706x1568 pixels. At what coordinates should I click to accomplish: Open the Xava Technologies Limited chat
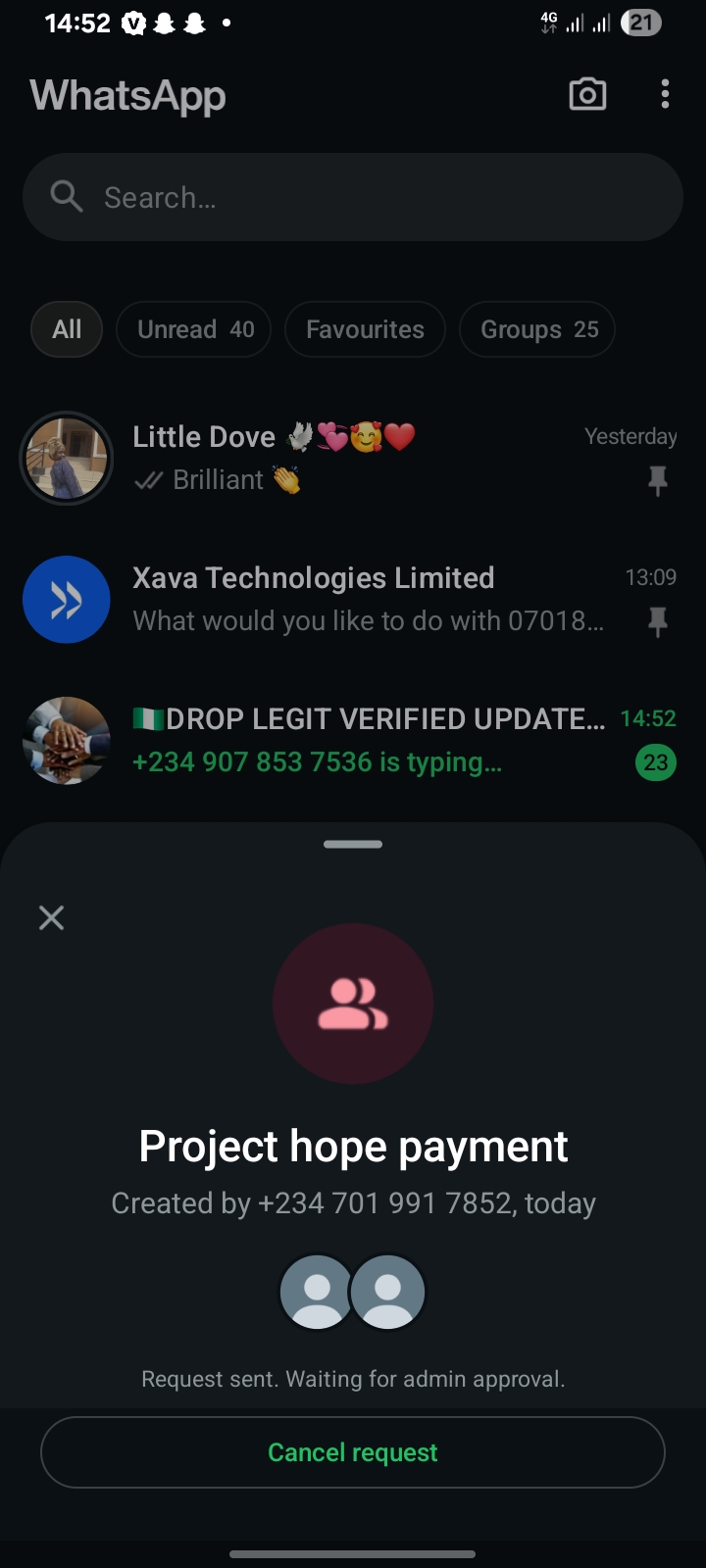pyautogui.click(x=373, y=599)
